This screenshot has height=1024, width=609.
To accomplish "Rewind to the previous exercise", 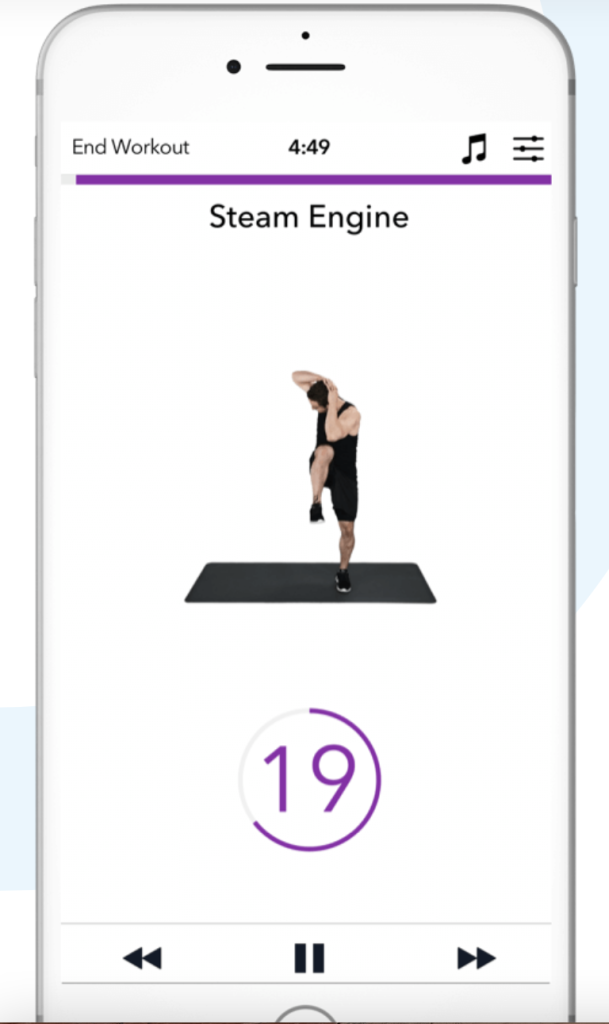I will tap(142, 958).
